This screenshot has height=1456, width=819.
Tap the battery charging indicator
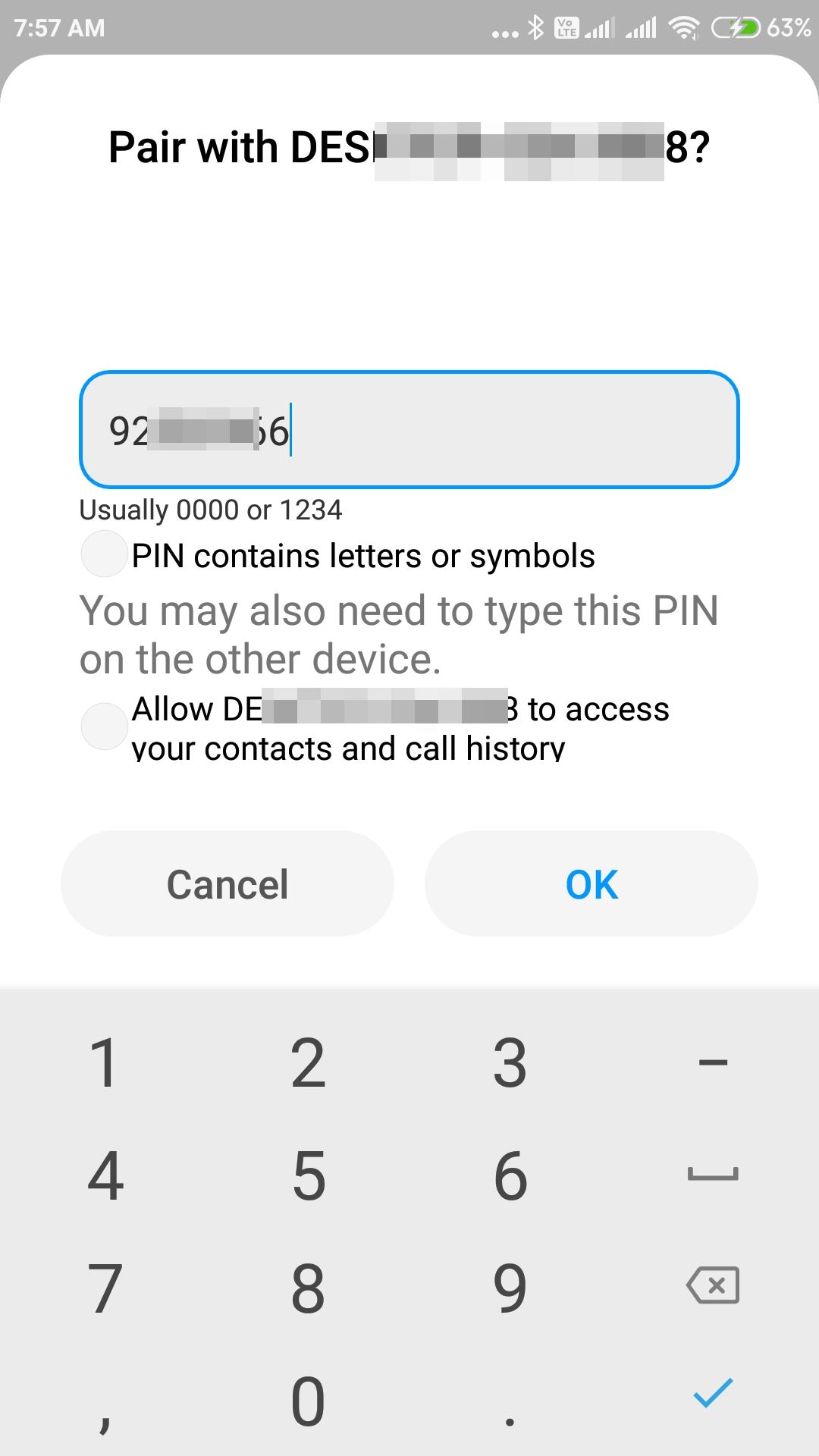pyautogui.click(x=736, y=27)
